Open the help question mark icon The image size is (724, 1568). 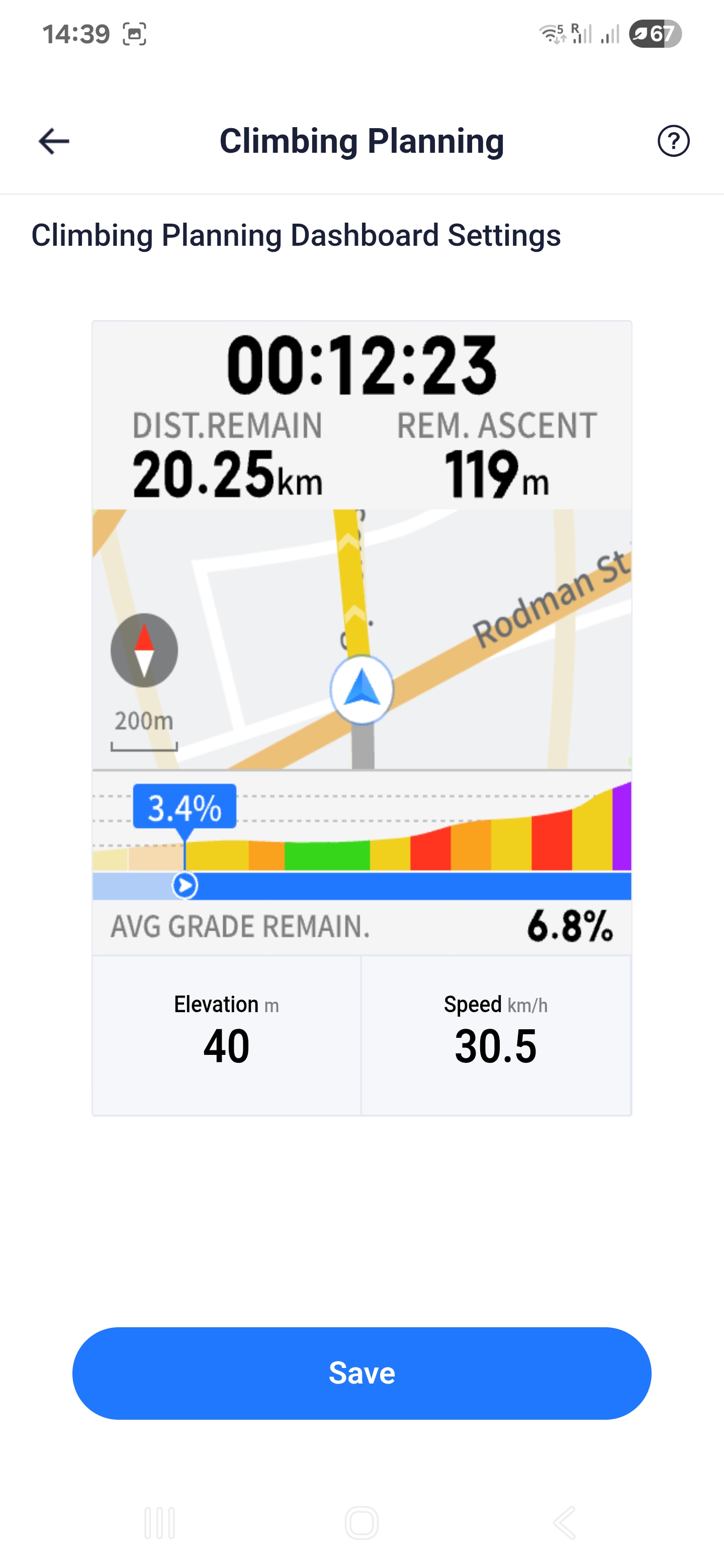[673, 141]
